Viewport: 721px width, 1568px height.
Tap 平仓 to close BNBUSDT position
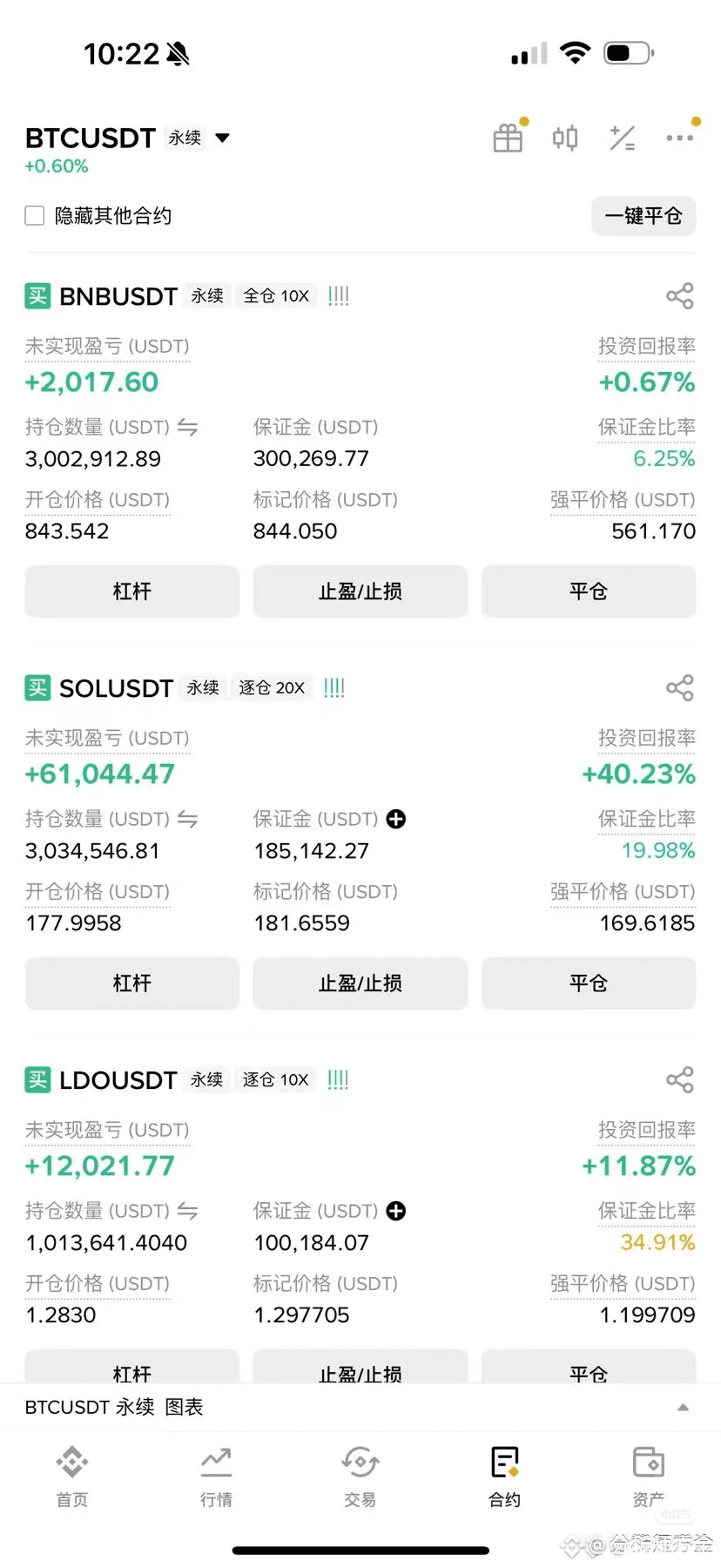589,591
